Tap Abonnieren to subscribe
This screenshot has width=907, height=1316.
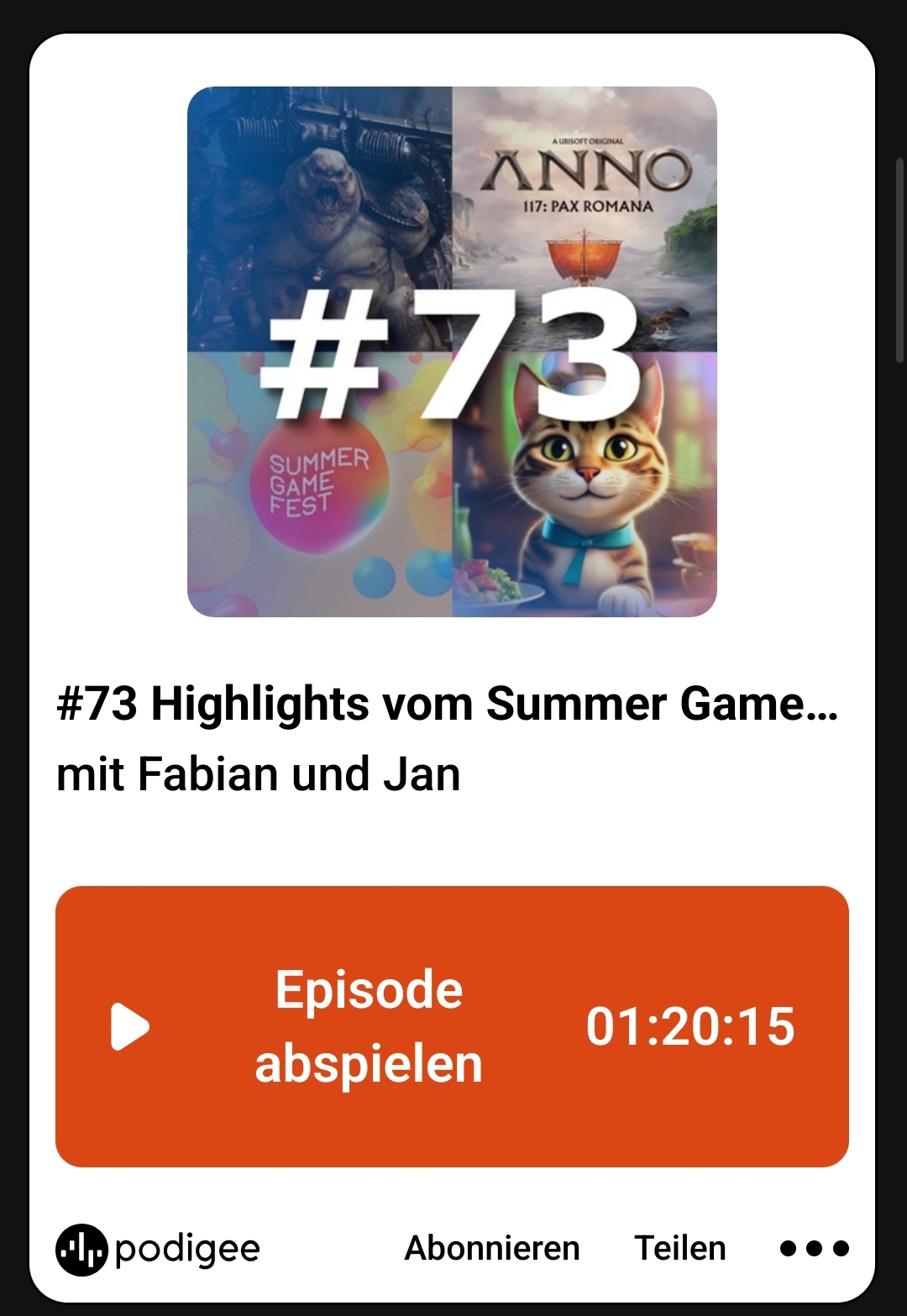(x=492, y=1248)
